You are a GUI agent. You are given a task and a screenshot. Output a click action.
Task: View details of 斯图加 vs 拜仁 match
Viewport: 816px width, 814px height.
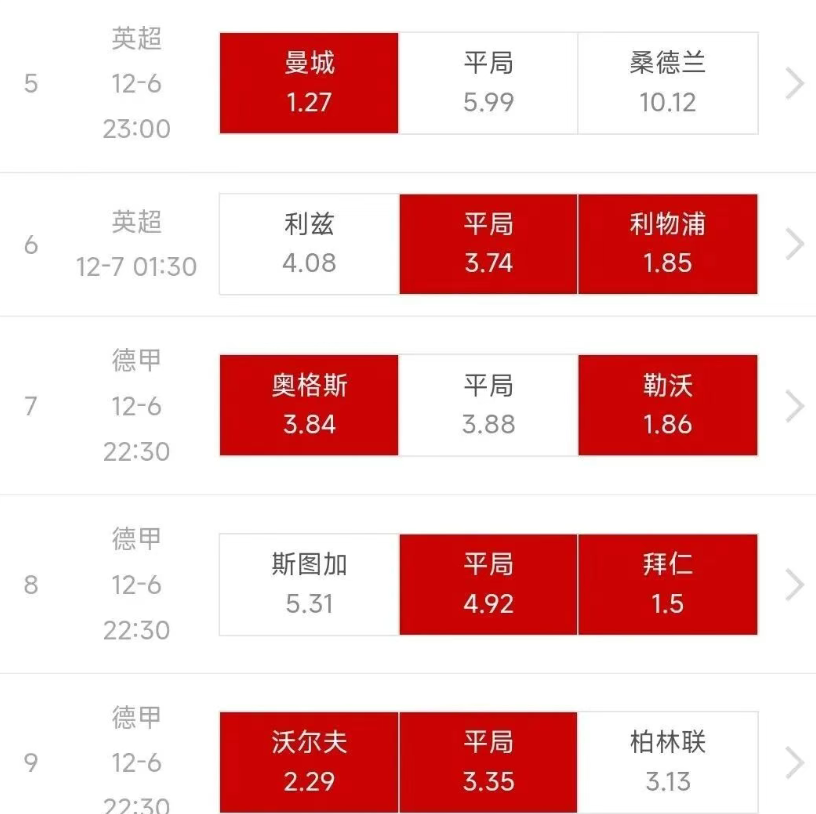[x=794, y=584]
